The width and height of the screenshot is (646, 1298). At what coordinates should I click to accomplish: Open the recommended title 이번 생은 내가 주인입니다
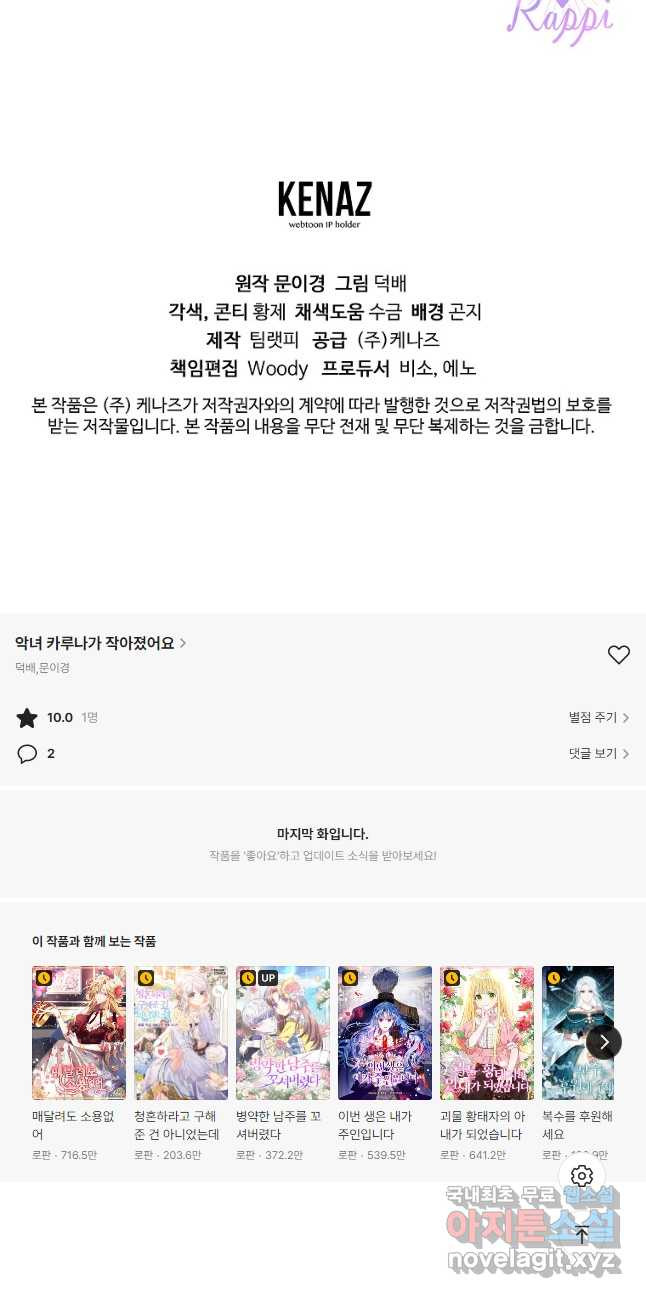click(x=385, y=1034)
